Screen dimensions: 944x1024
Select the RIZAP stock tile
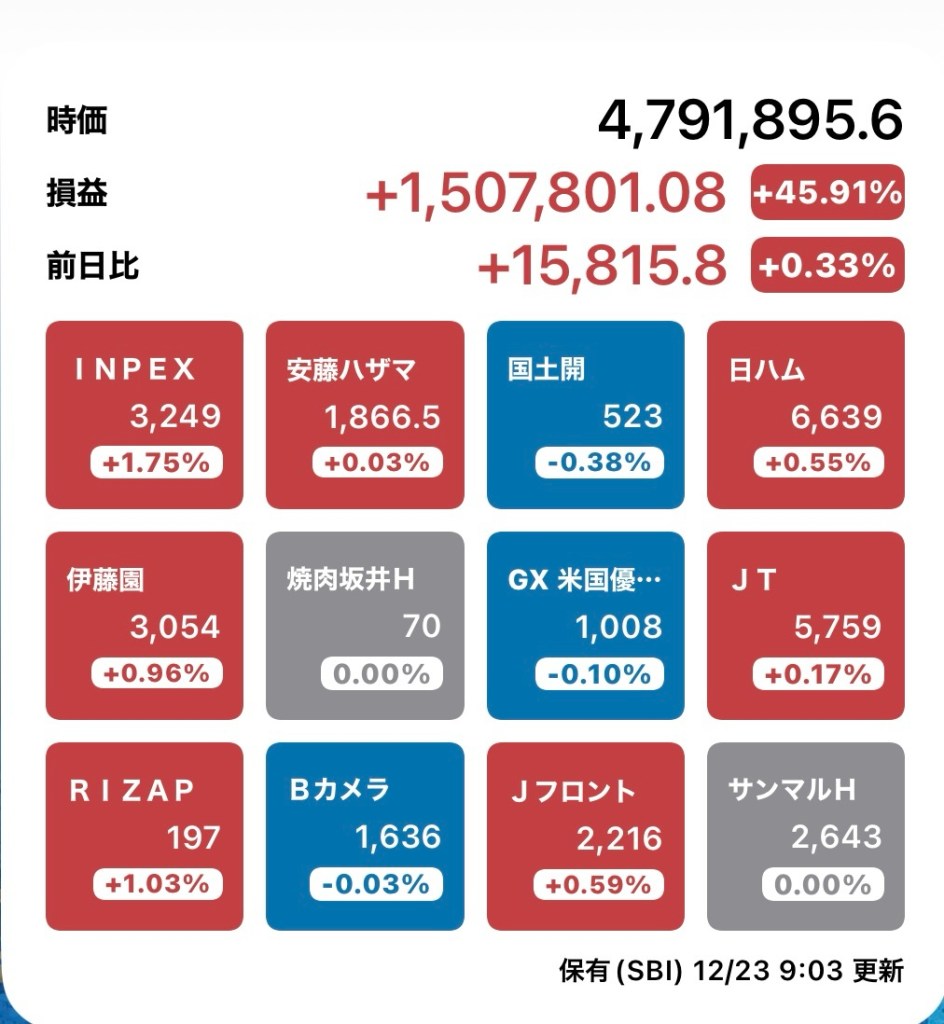click(144, 836)
